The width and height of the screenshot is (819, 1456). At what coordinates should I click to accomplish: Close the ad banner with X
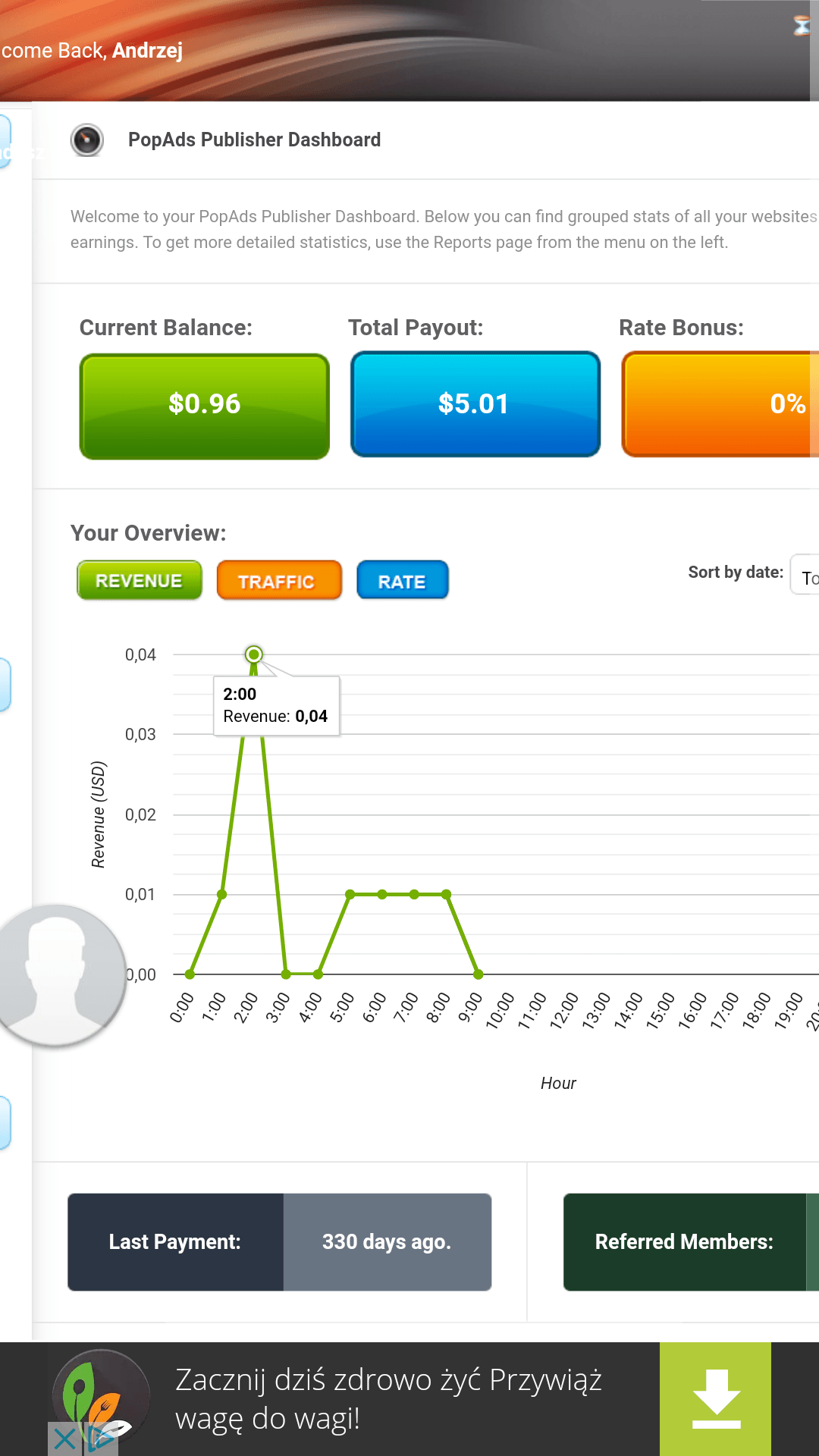[x=65, y=1439]
